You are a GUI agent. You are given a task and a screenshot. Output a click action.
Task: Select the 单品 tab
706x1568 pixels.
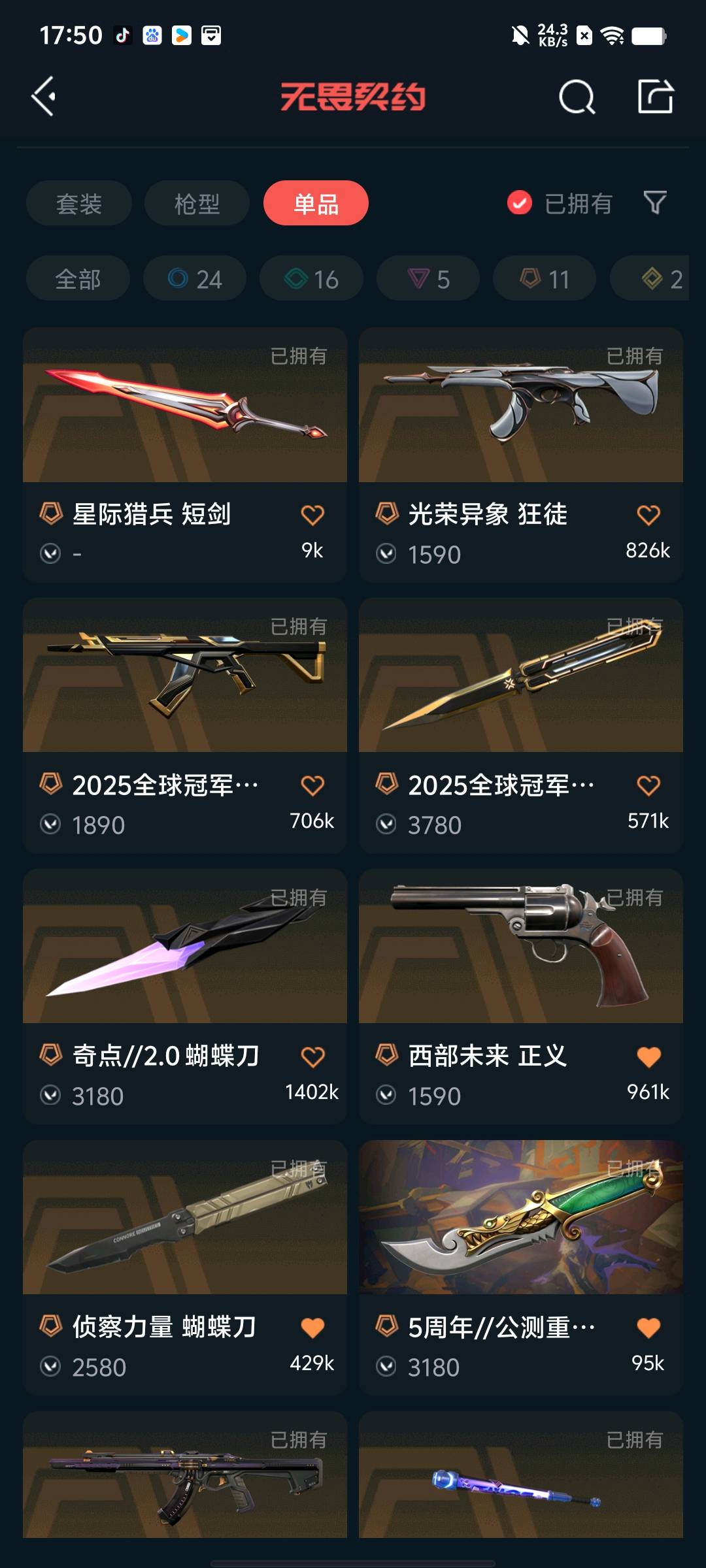(x=316, y=204)
